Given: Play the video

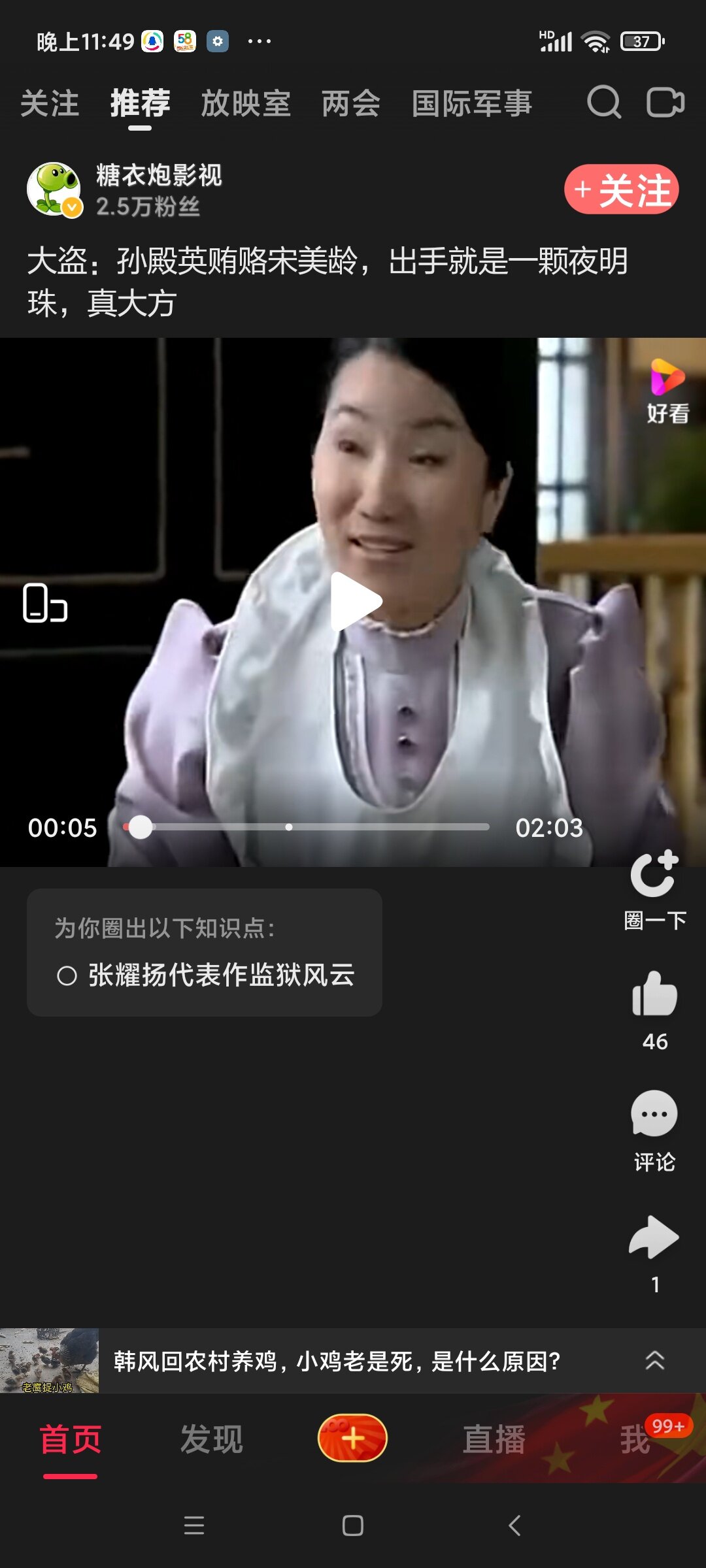Looking at the screenshot, I should click(x=354, y=601).
